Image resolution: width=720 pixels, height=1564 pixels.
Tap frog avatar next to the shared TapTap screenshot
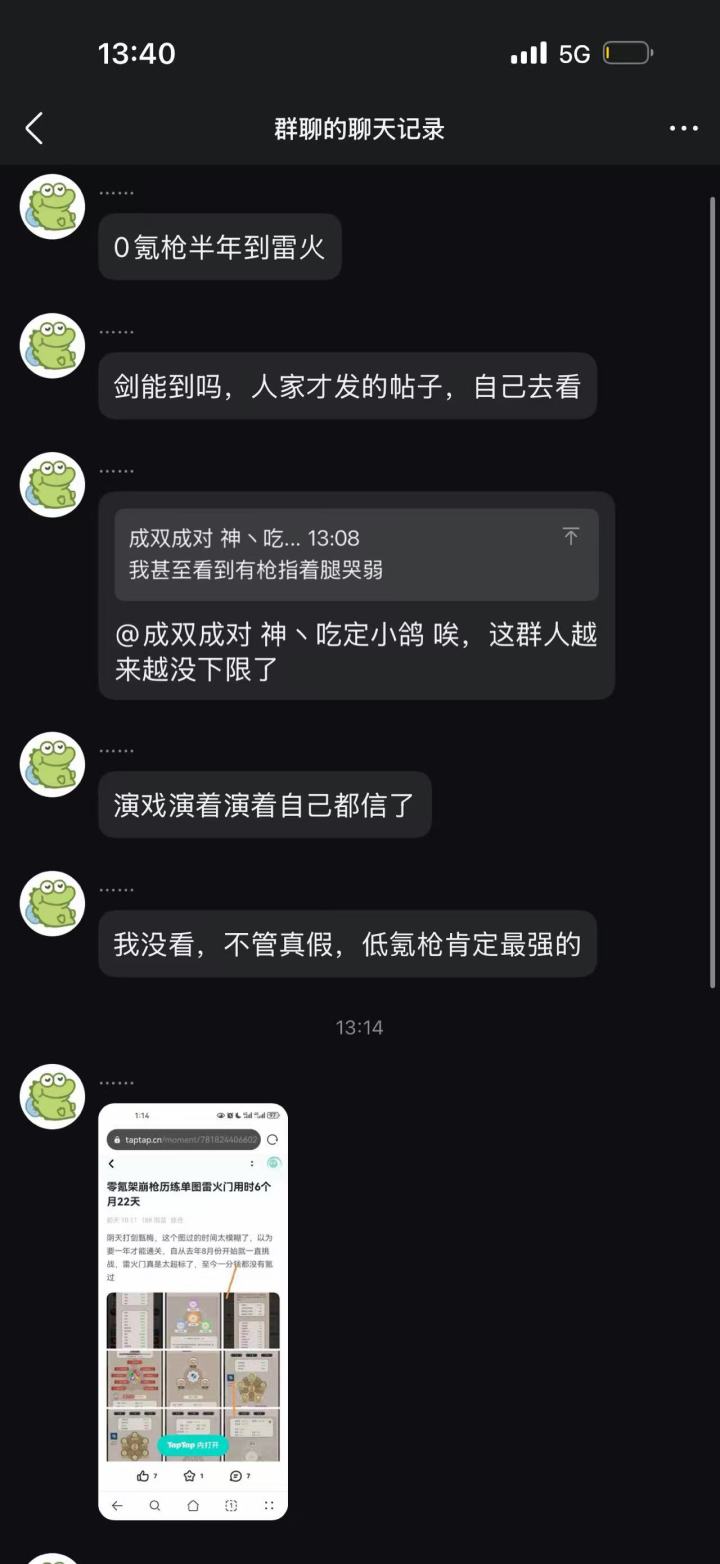coord(51,1096)
